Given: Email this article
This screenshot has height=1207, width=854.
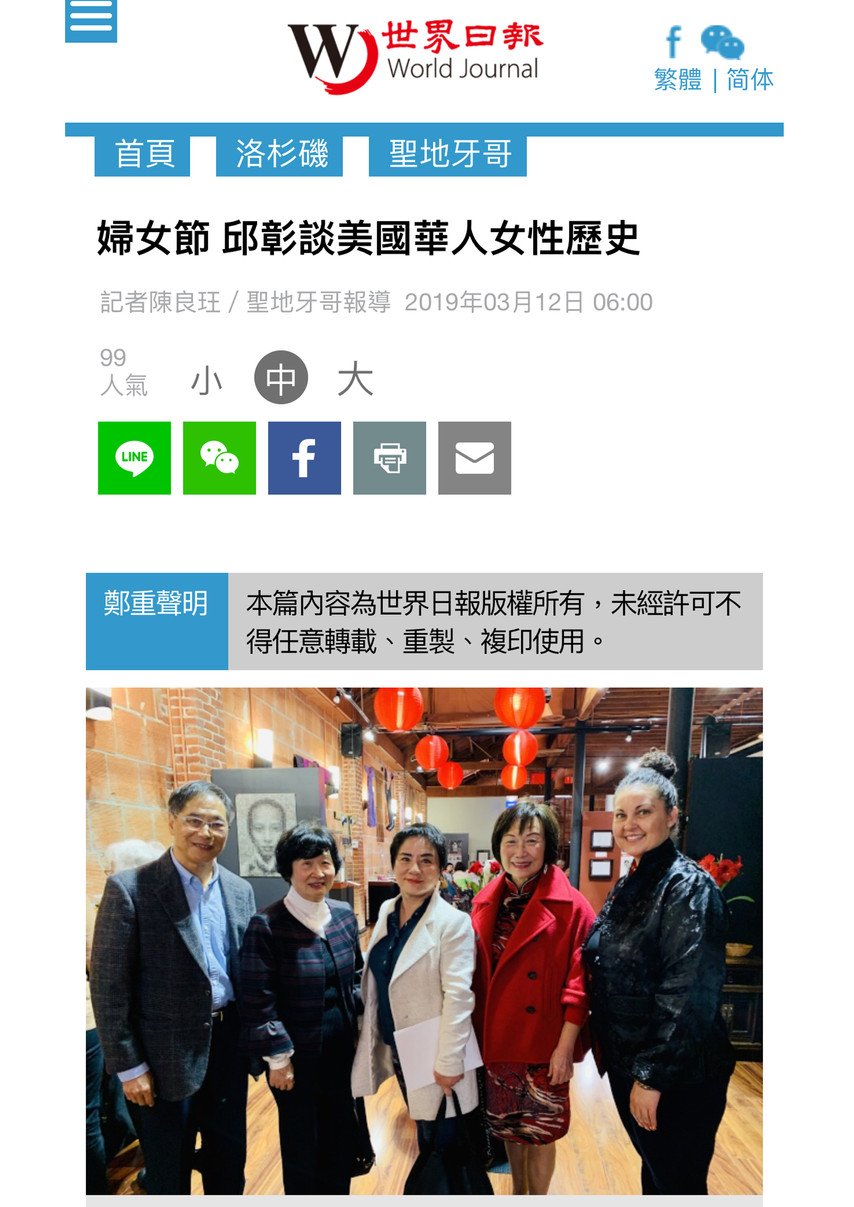Looking at the screenshot, I should coord(474,458).
